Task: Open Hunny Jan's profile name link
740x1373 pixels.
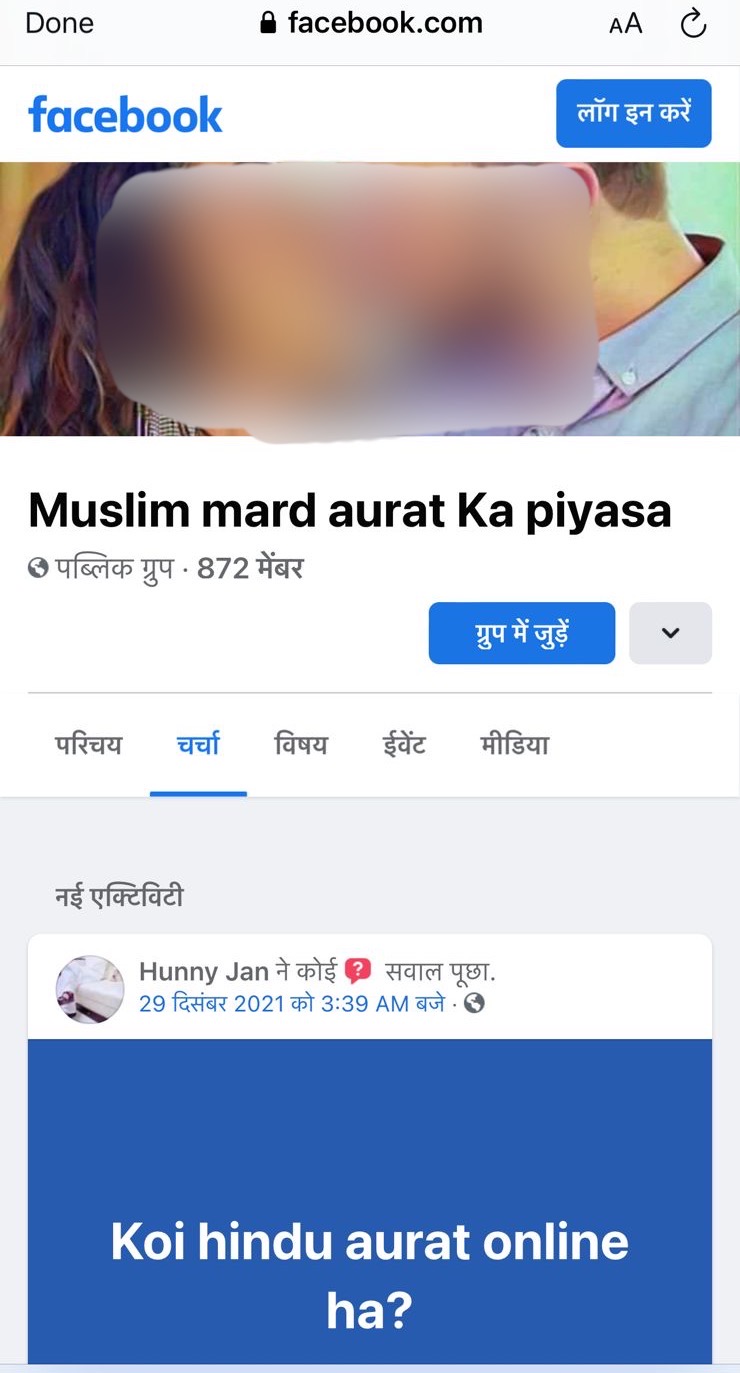Action: (x=204, y=971)
